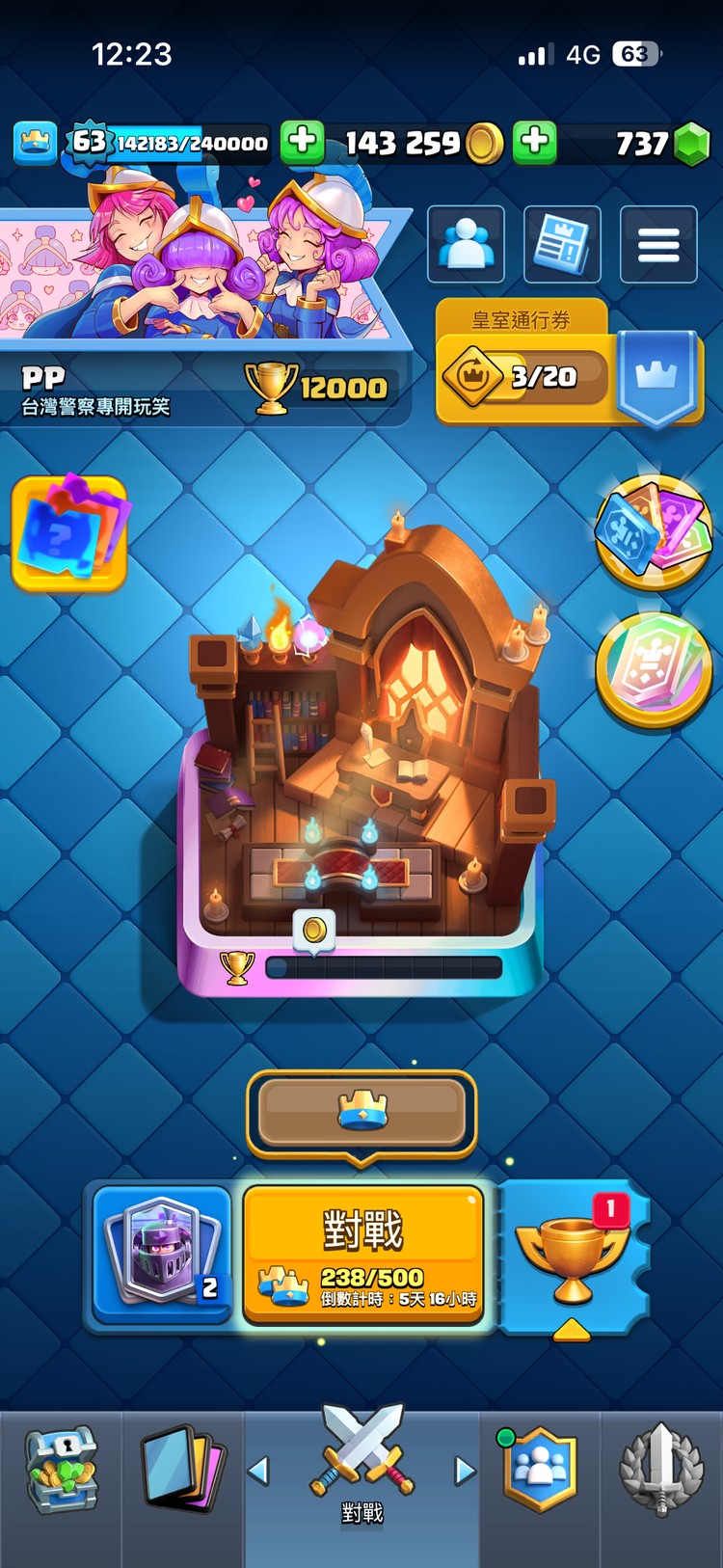
Task: Open the card bundle event icon
Action: pyautogui.click(x=654, y=530)
